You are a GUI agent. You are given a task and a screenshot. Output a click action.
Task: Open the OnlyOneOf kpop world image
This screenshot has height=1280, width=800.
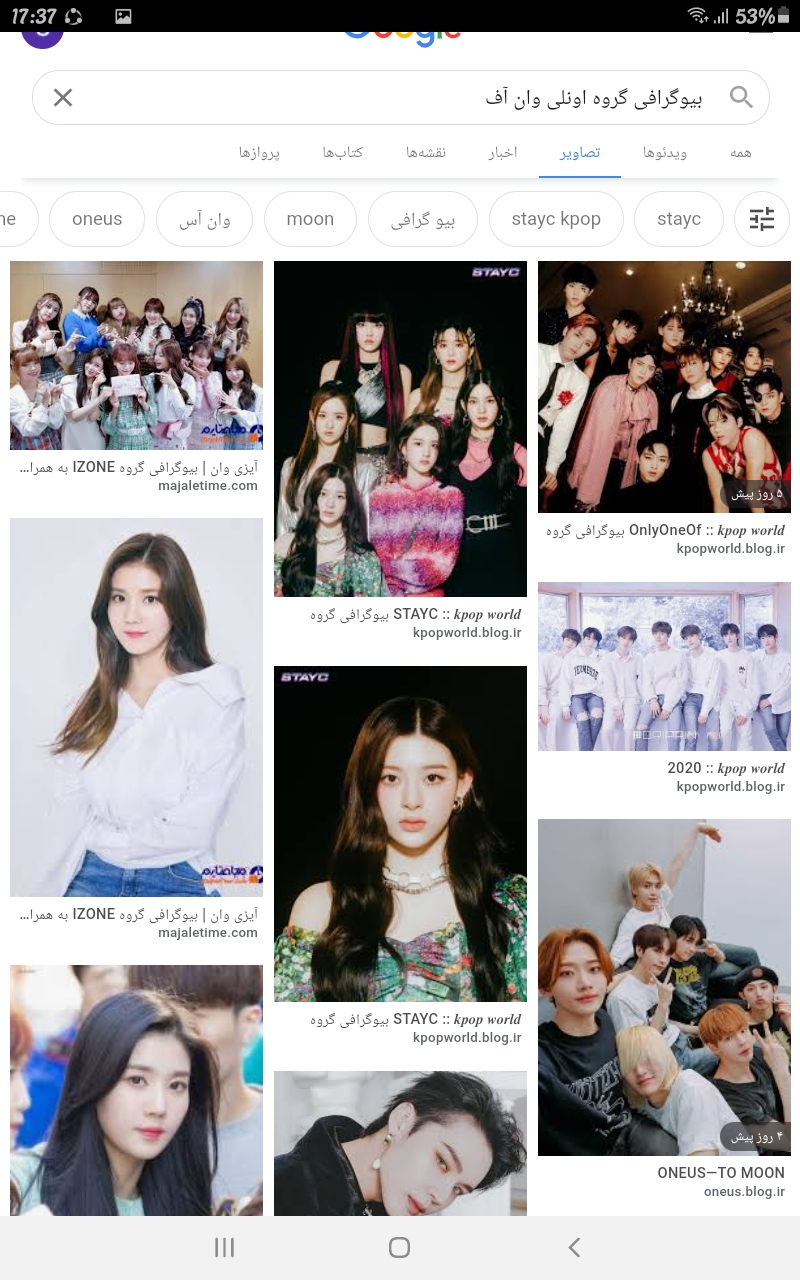(664, 387)
